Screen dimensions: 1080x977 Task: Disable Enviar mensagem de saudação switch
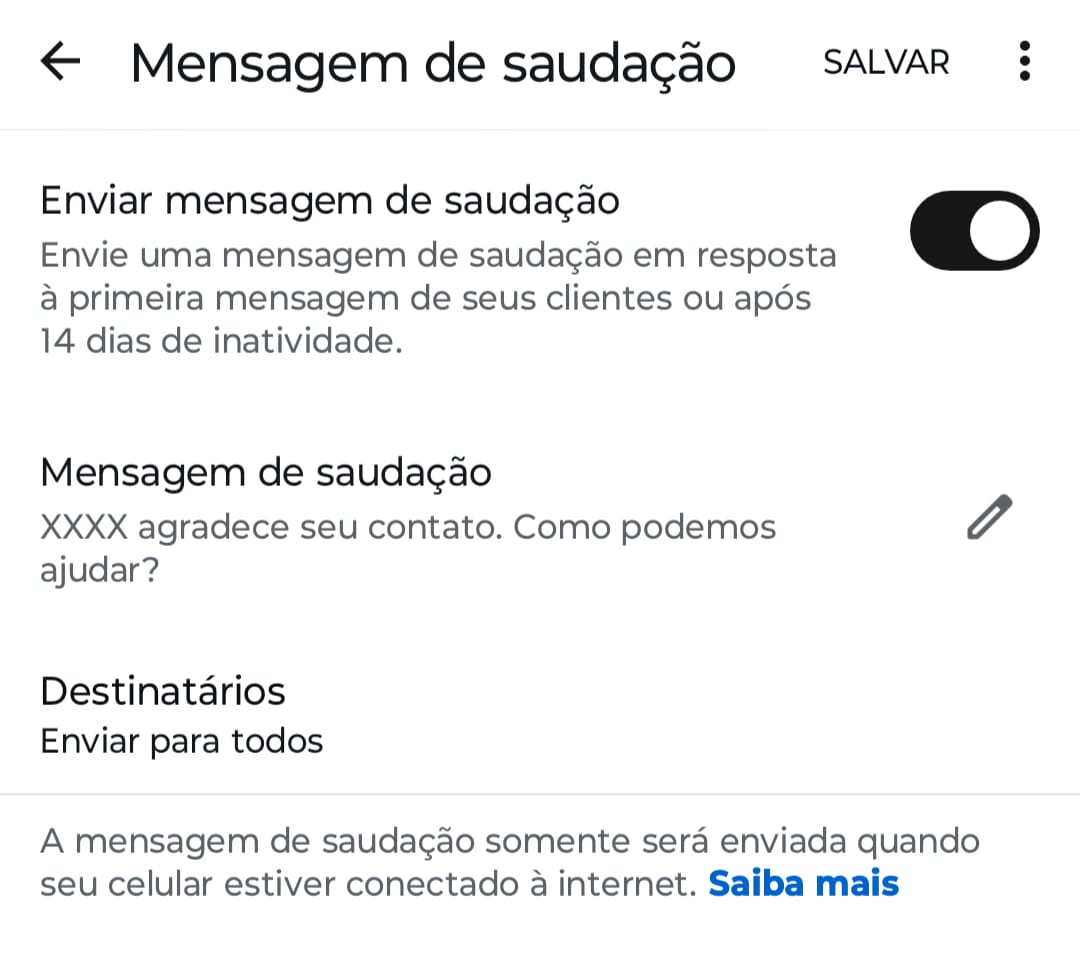coord(974,231)
